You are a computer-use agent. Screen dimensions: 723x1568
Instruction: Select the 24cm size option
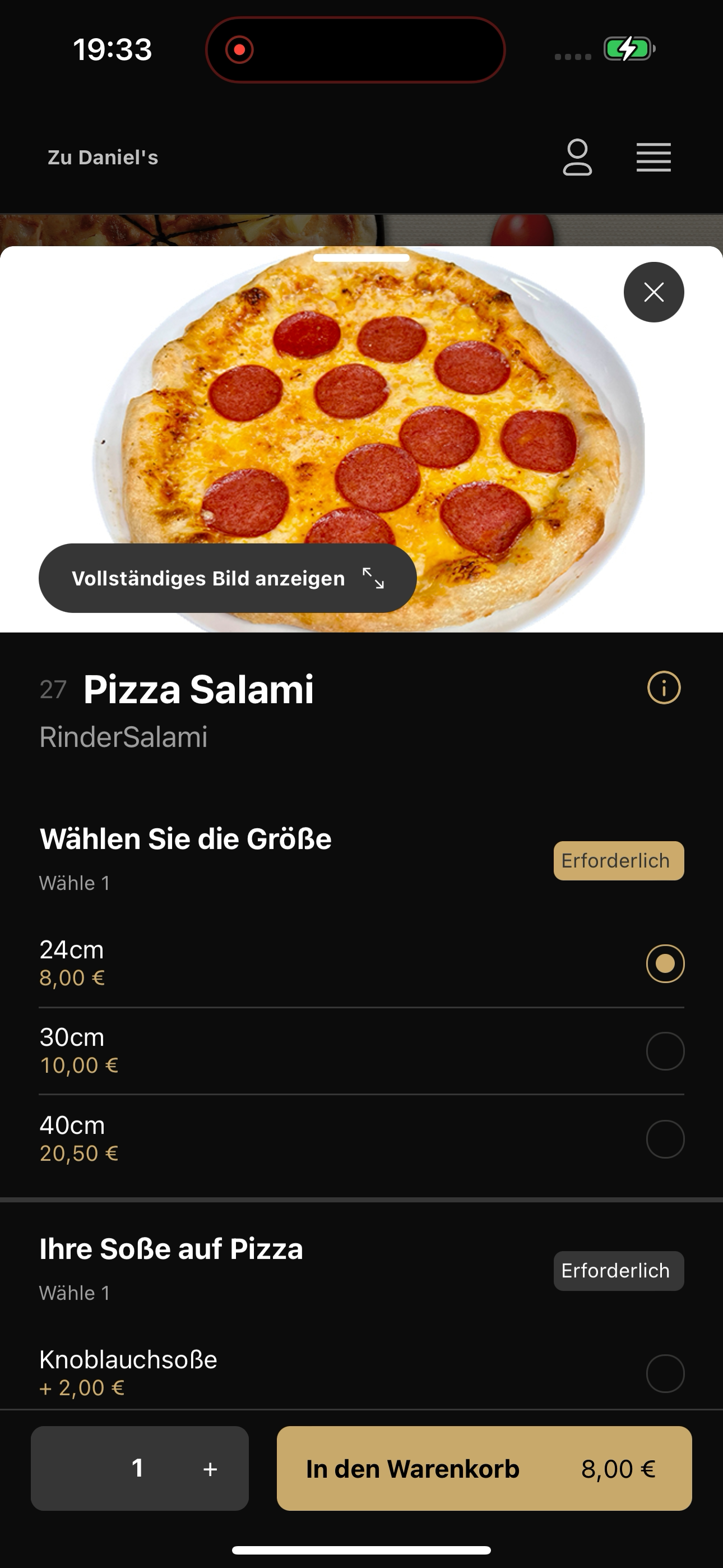pos(361,963)
